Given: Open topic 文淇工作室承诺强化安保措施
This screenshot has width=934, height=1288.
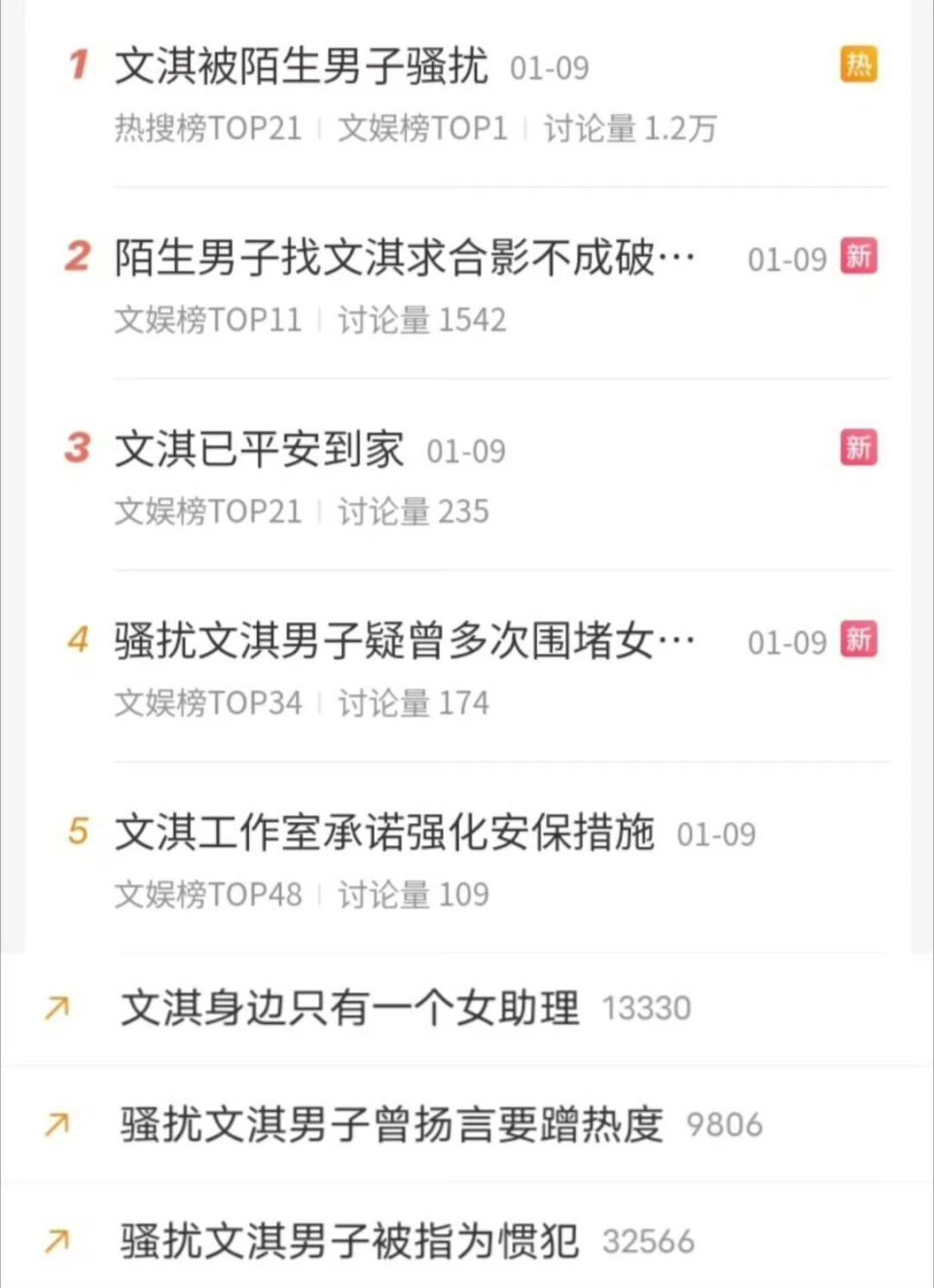Looking at the screenshot, I should click(x=385, y=835).
